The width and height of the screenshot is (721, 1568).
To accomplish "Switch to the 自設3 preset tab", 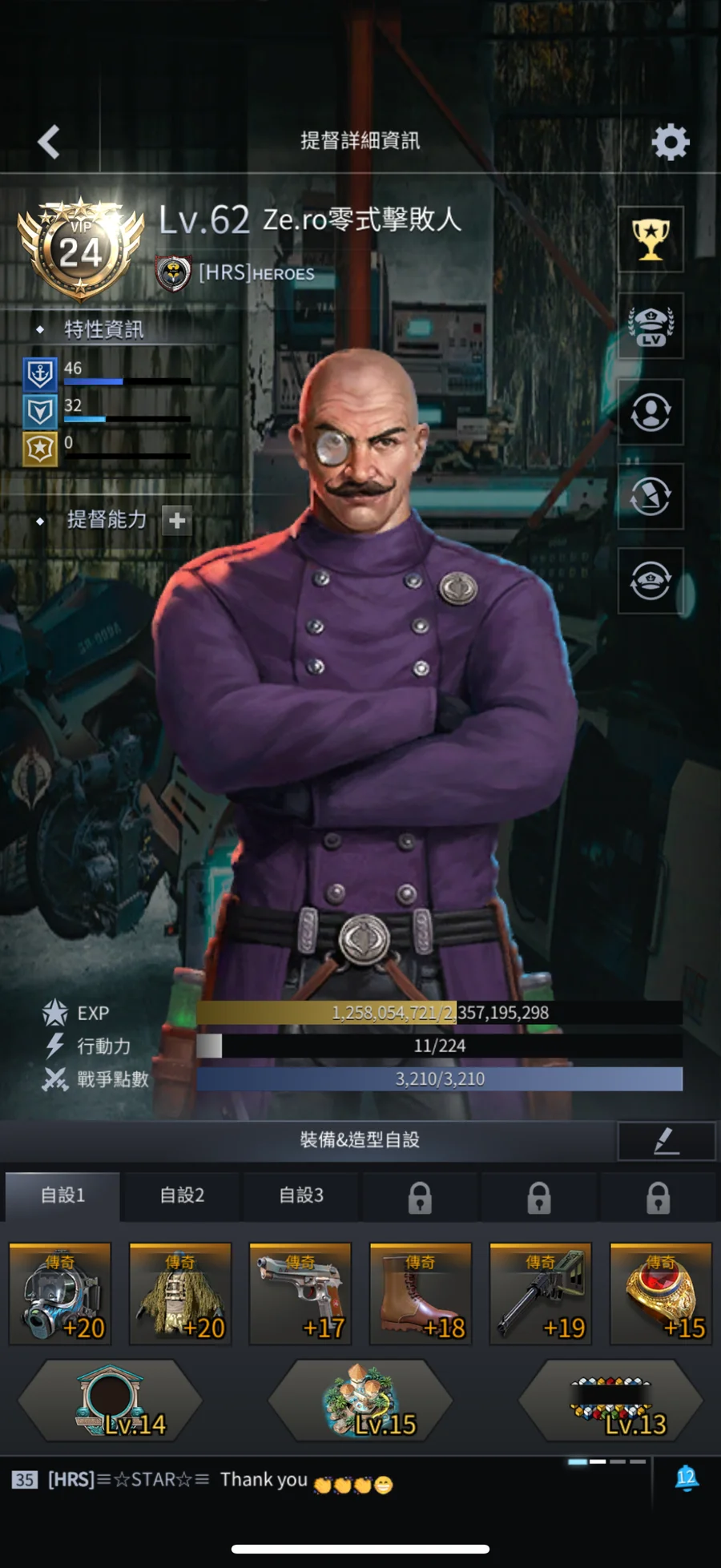I will [x=301, y=1195].
